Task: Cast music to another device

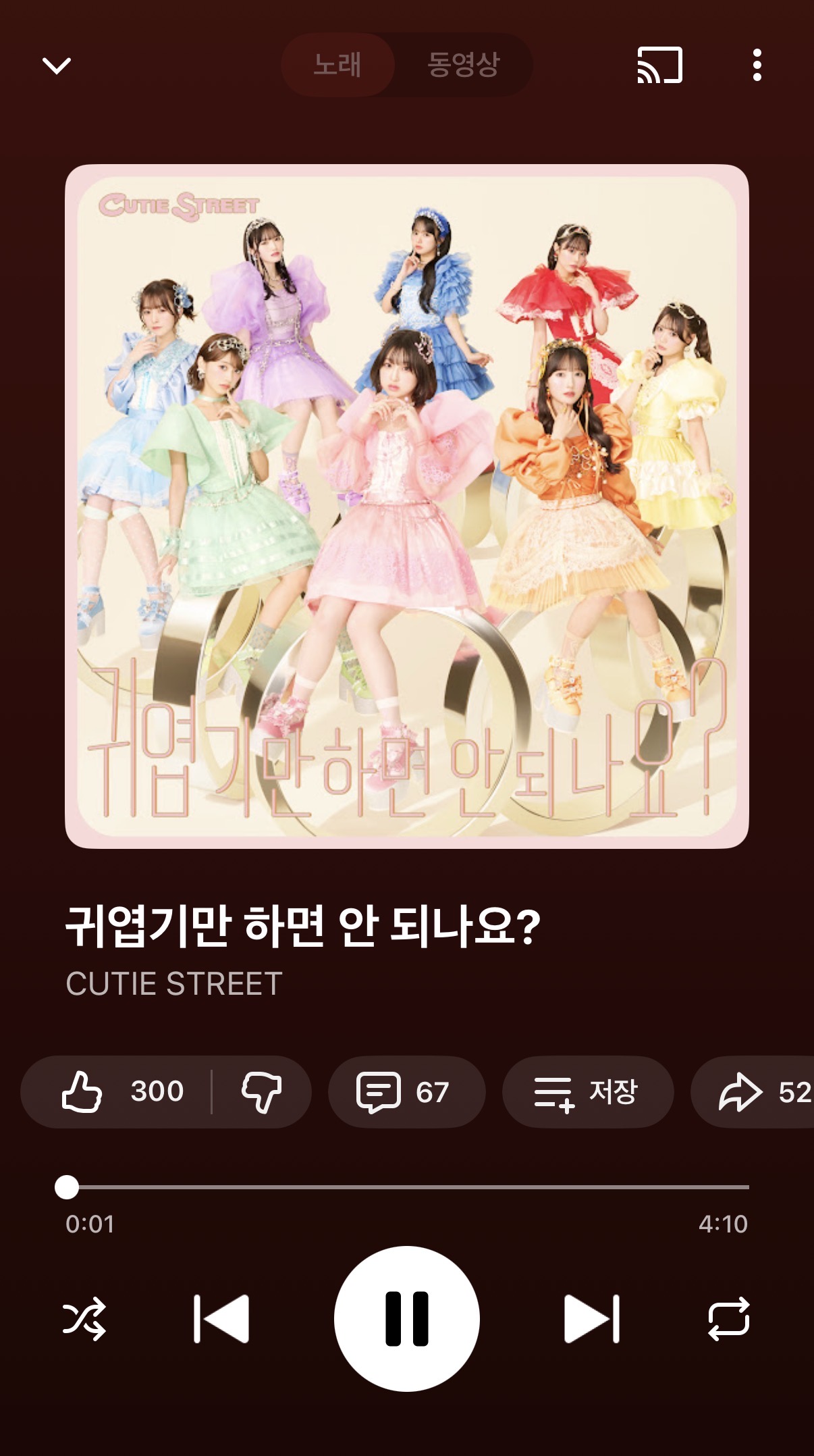Action: coord(659,66)
